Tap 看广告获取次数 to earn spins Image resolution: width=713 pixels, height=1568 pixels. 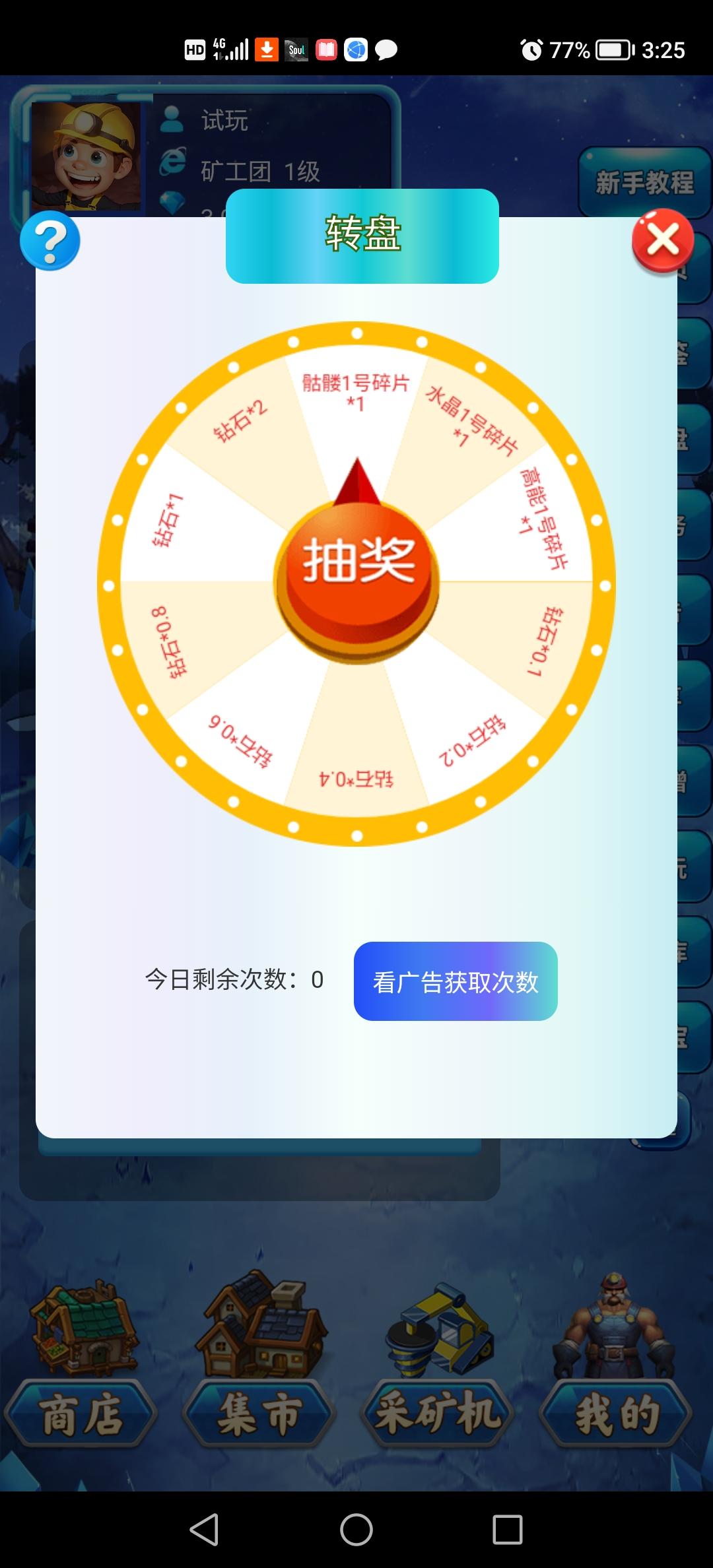pos(456,981)
